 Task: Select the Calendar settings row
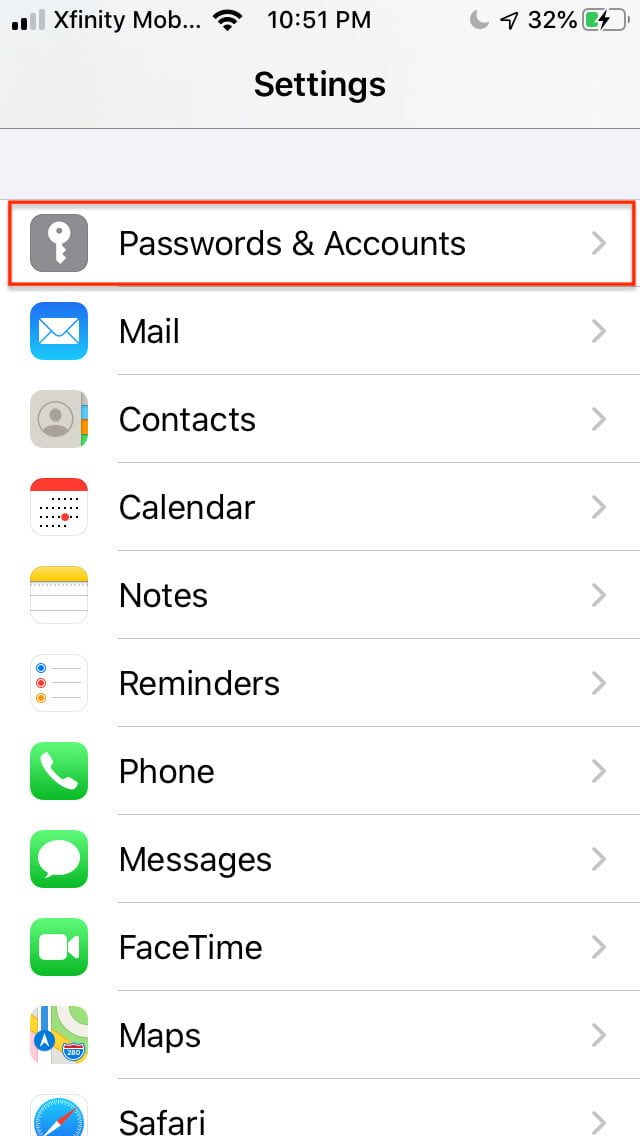pos(320,507)
